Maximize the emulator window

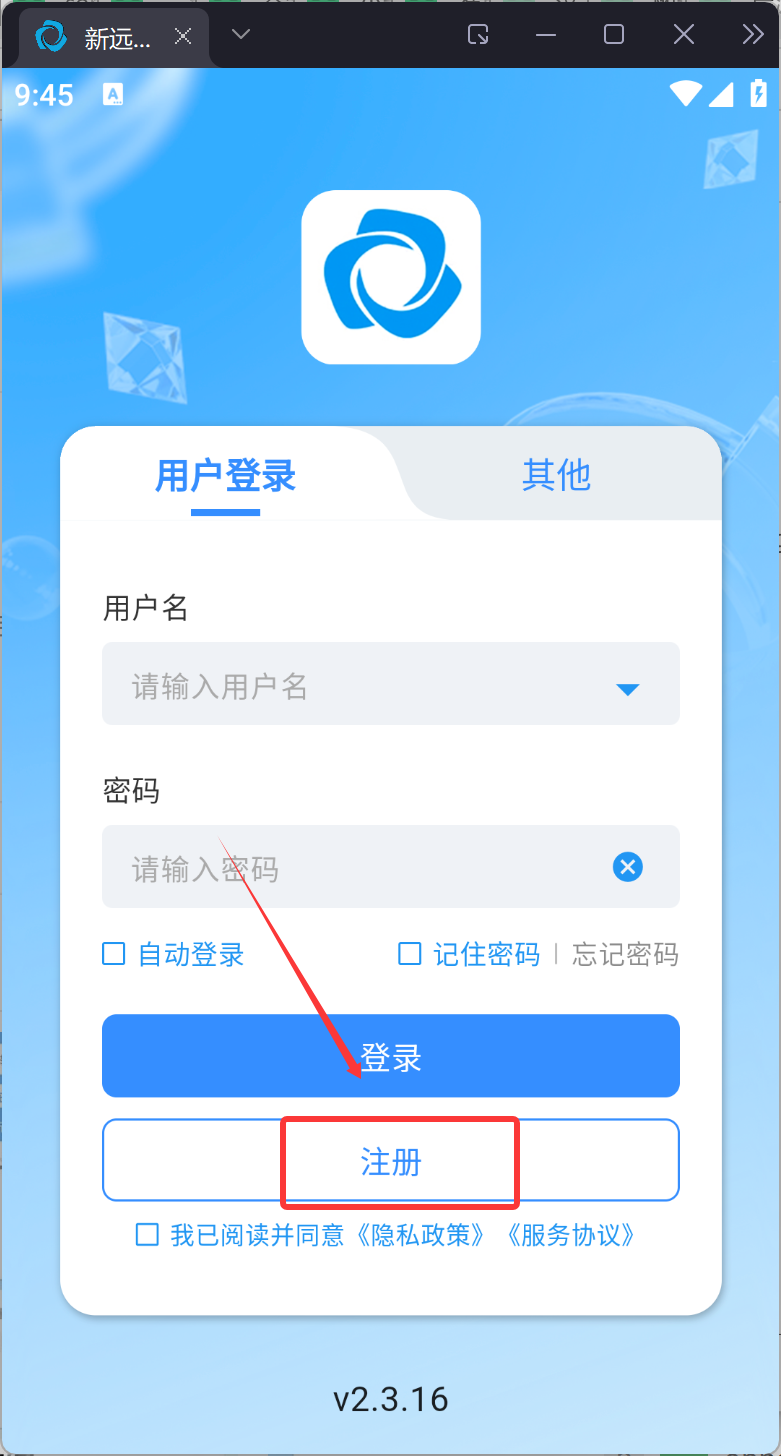click(614, 35)
